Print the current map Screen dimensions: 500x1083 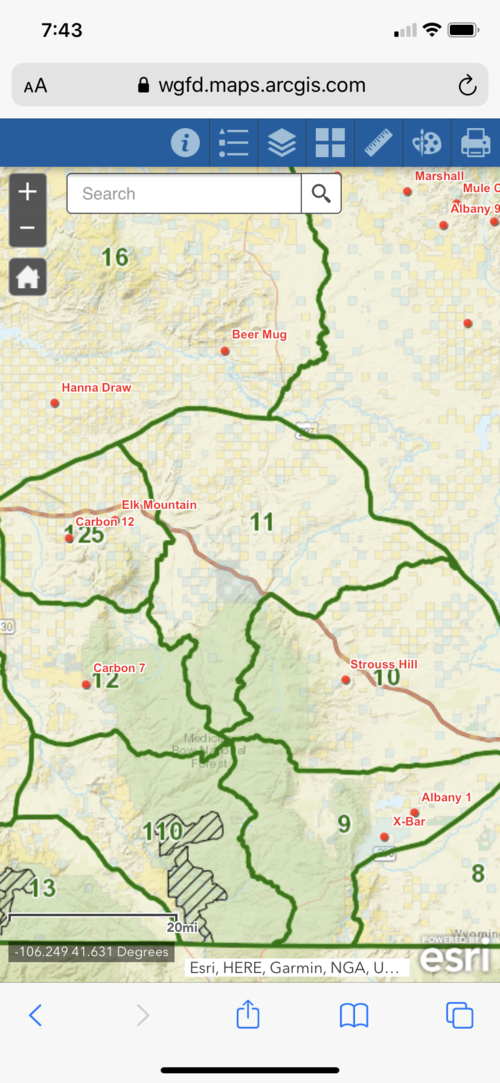475,143
